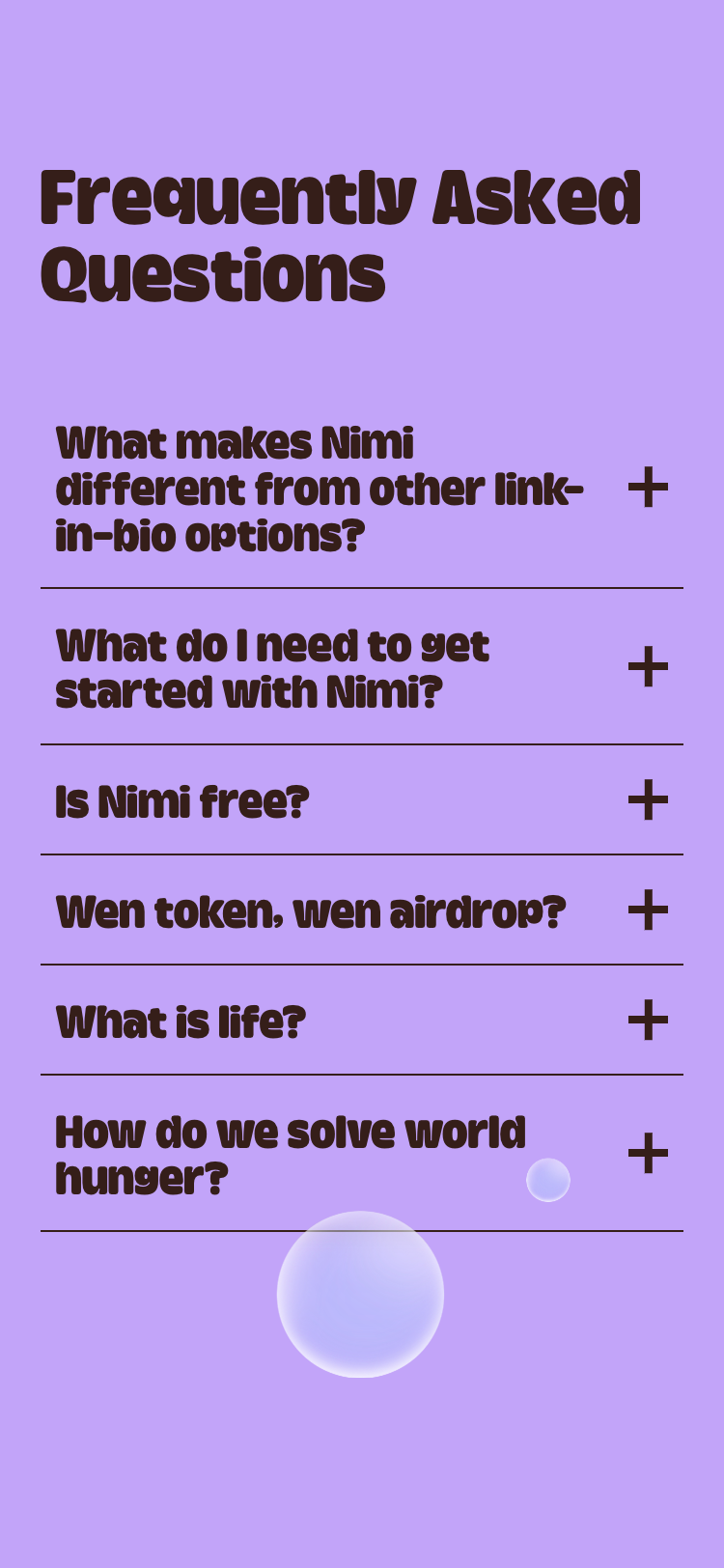Screen dimensions: 724x1568
Task: Expand the 'What is life?' question
Action: point(648,1021)
